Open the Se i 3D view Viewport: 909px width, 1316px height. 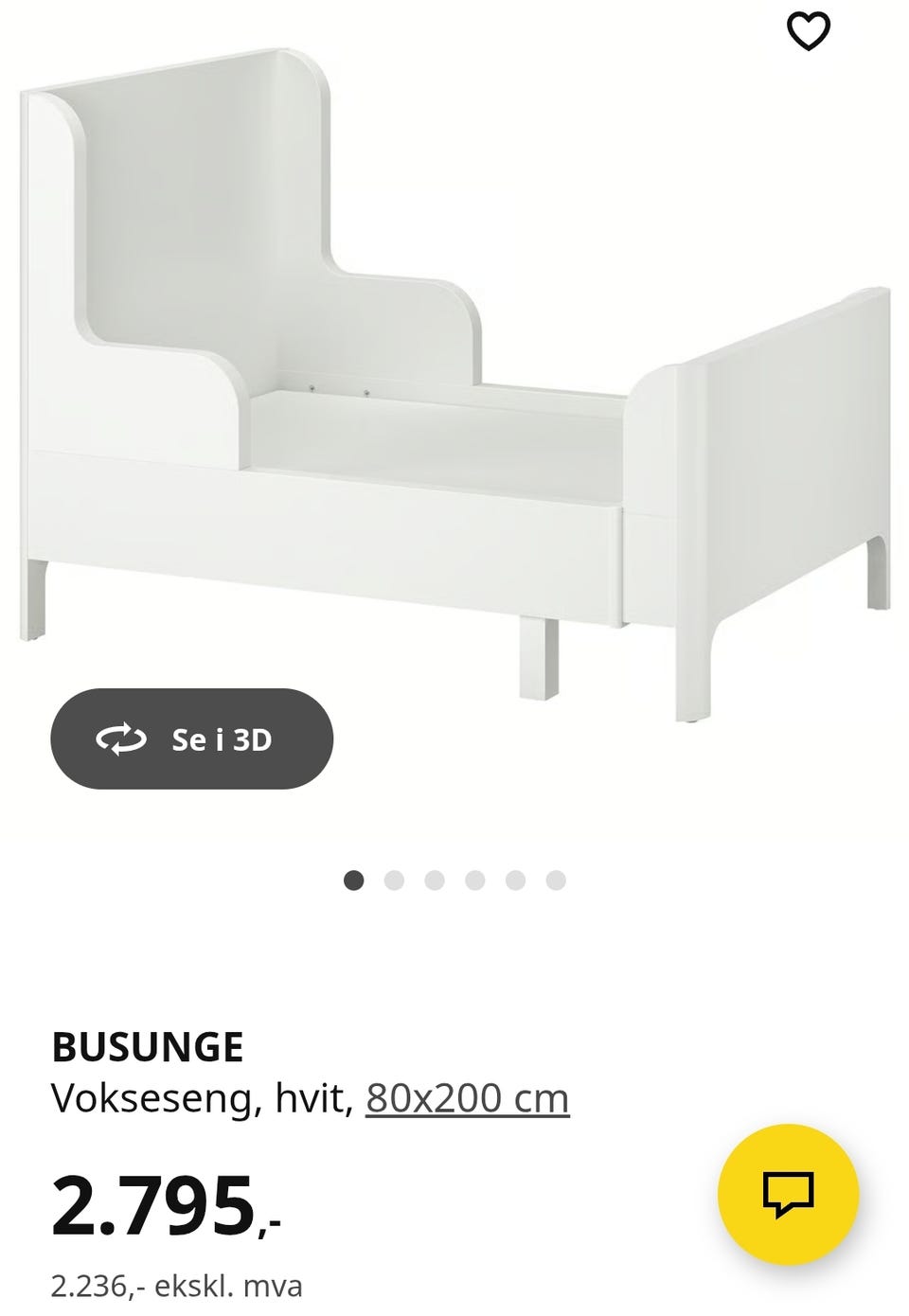point(192,739)
